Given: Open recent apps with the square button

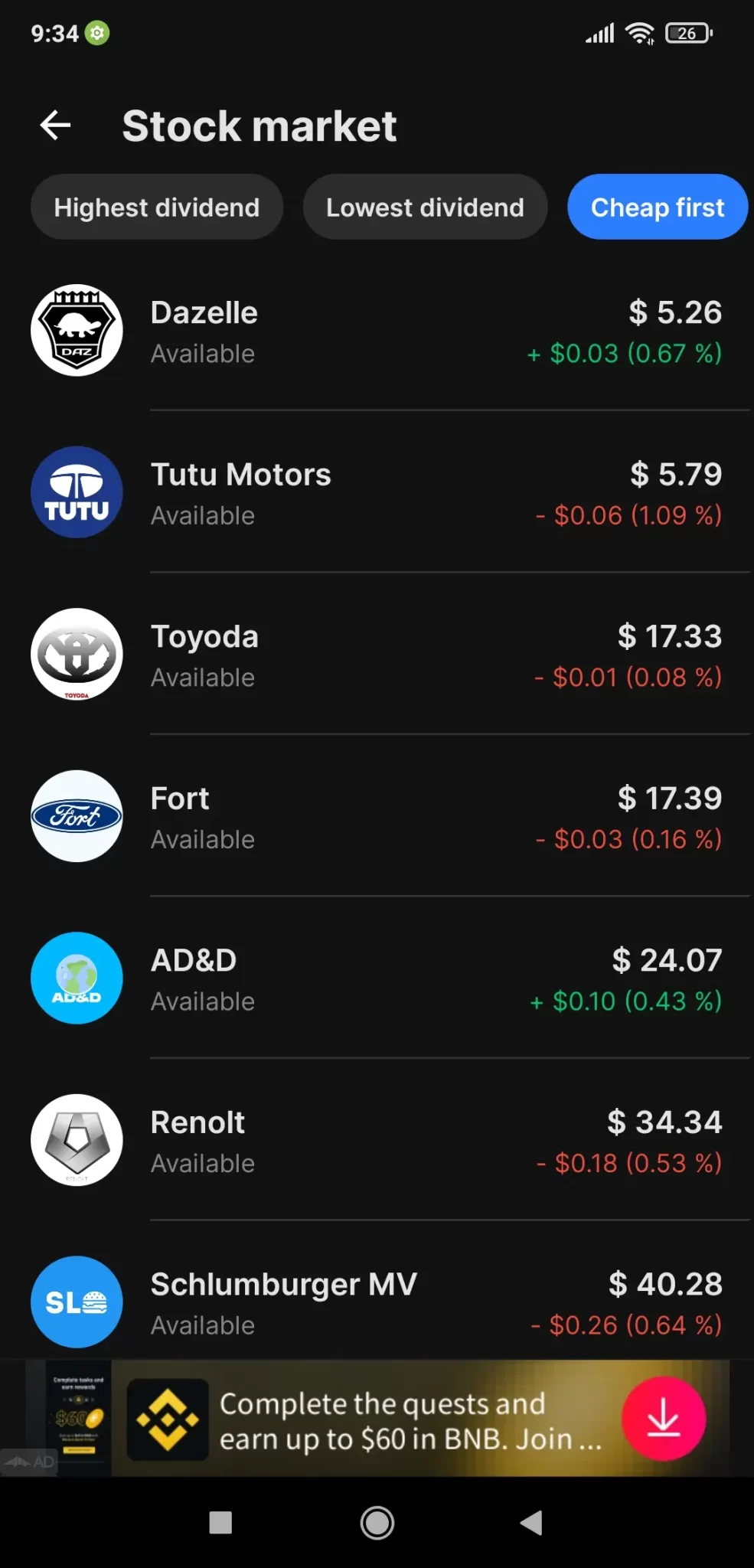Looking at the screenshot, I should click(220, 1523).
